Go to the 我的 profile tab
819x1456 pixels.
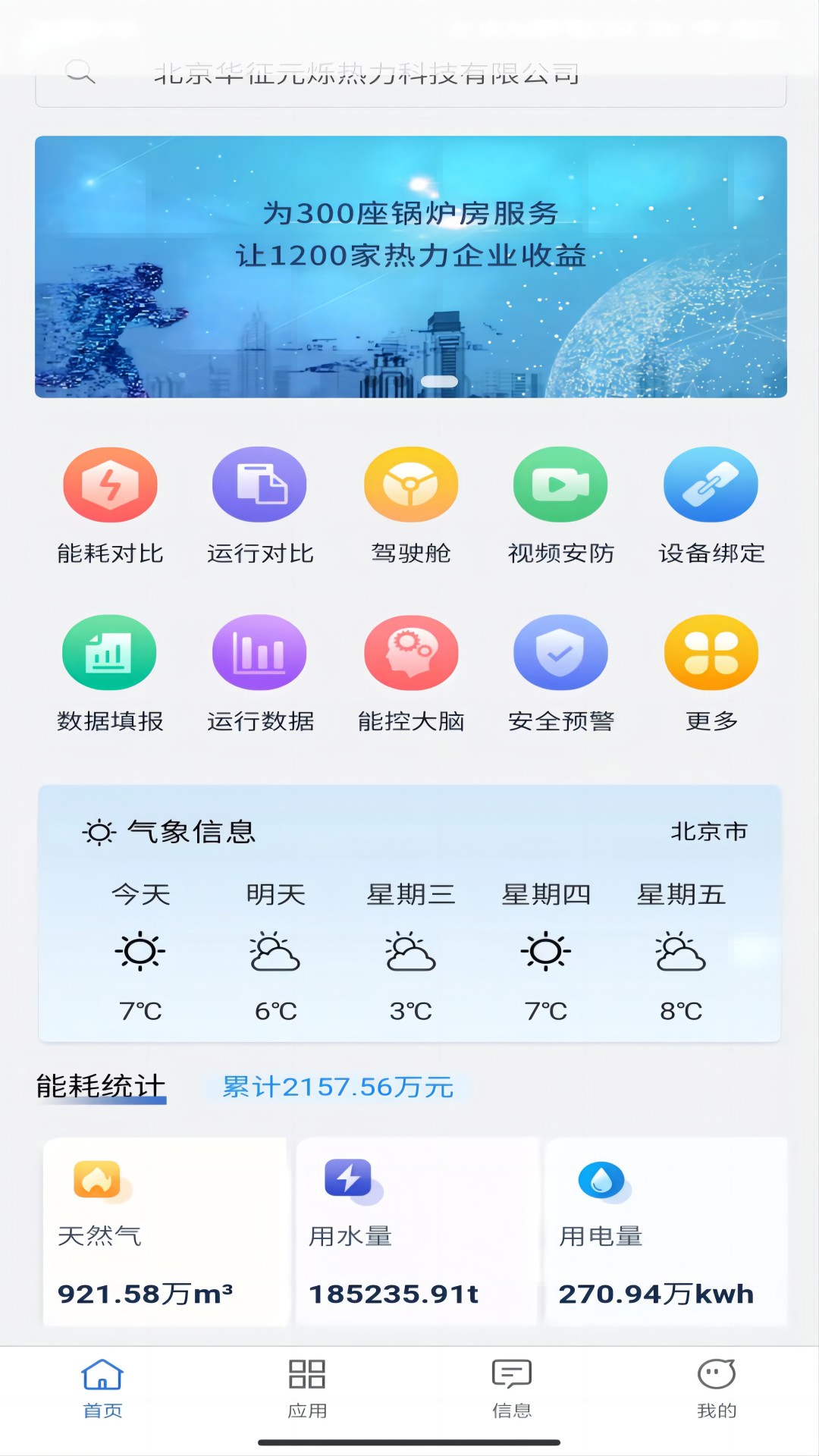pyautogui.click(x=716, y=1388)
